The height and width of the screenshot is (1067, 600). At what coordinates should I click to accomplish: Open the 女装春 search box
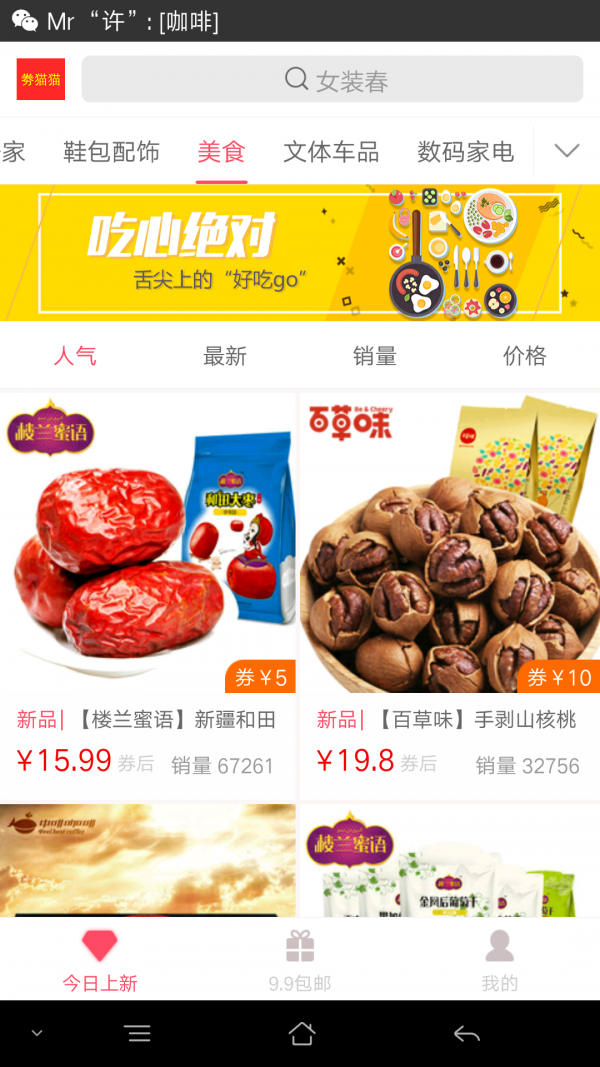[x=332, y=80]
